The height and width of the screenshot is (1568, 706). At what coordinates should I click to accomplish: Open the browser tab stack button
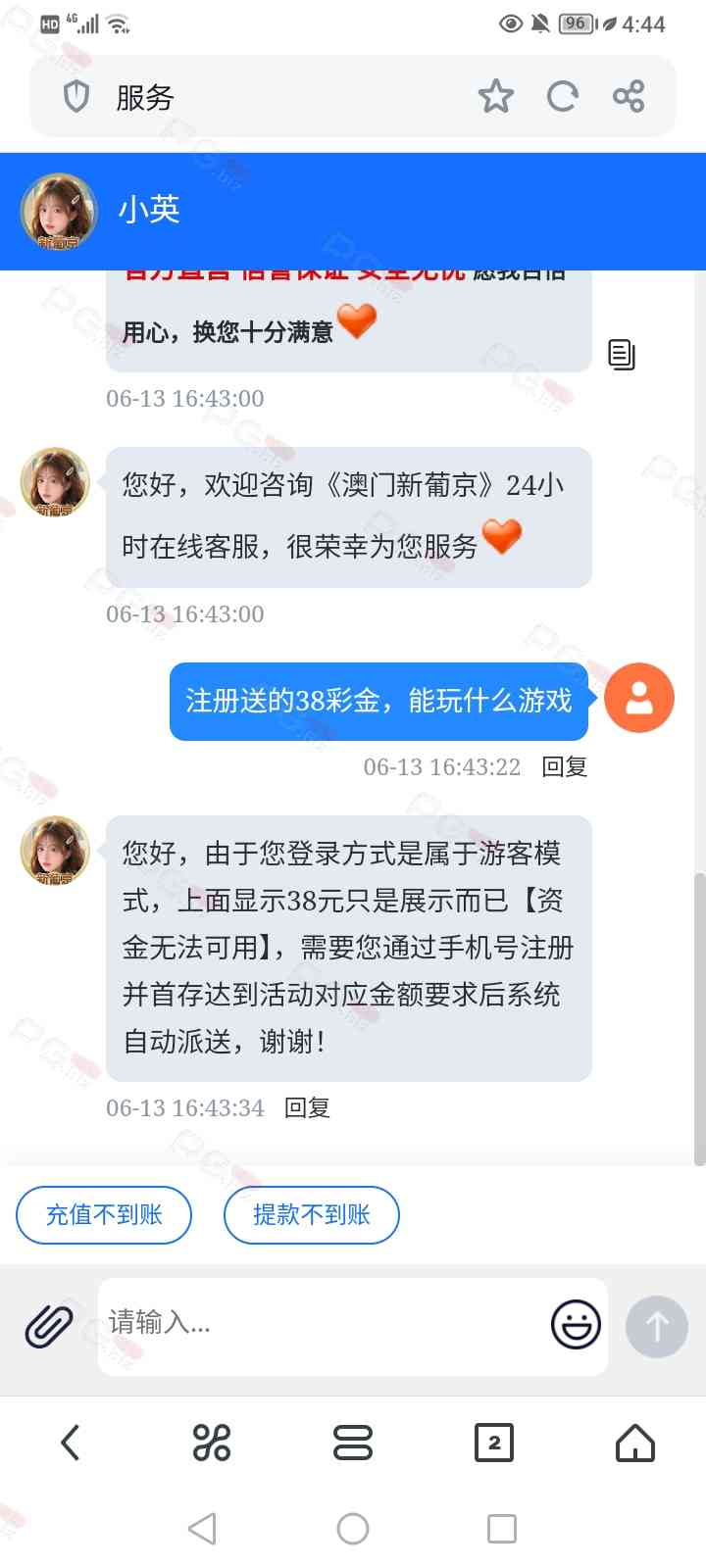coord(353,1443)
